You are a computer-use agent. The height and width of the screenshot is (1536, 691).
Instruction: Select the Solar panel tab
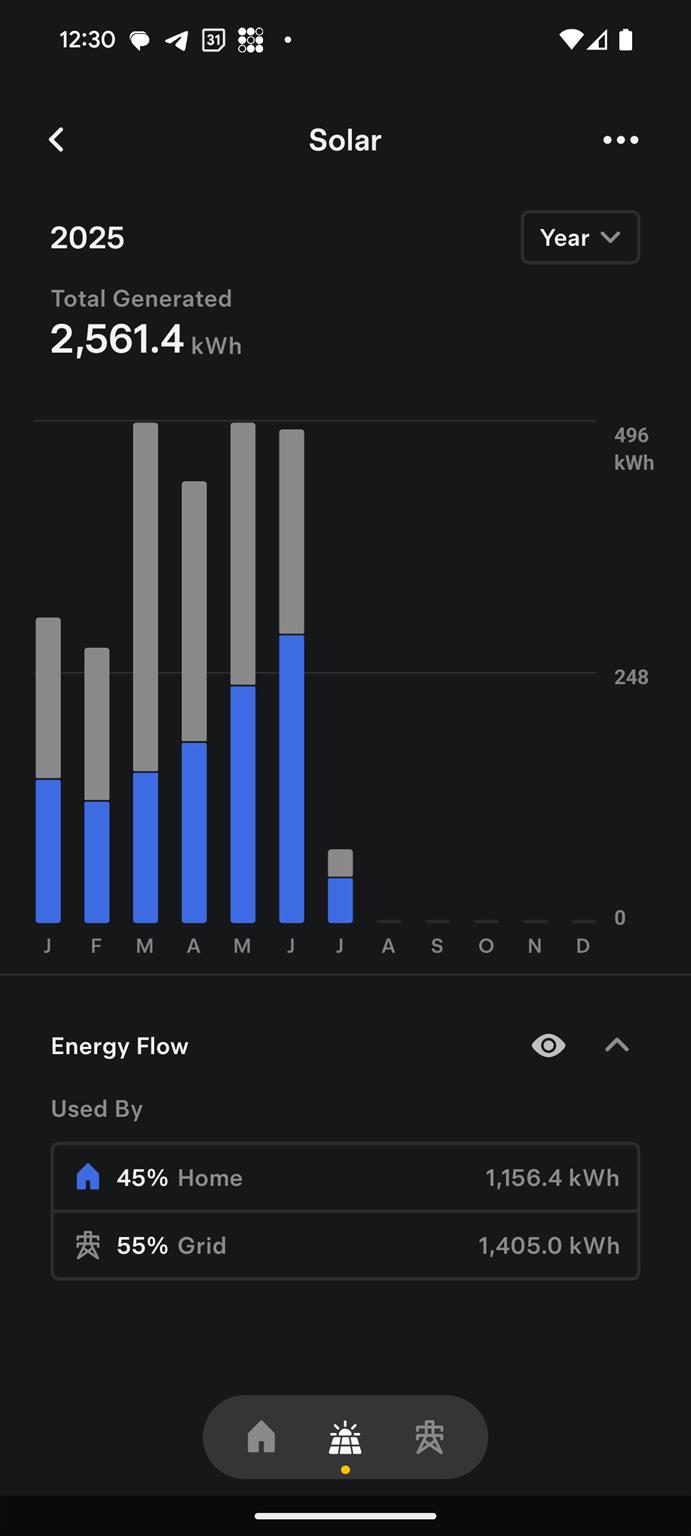click(x=345, y=1438)
